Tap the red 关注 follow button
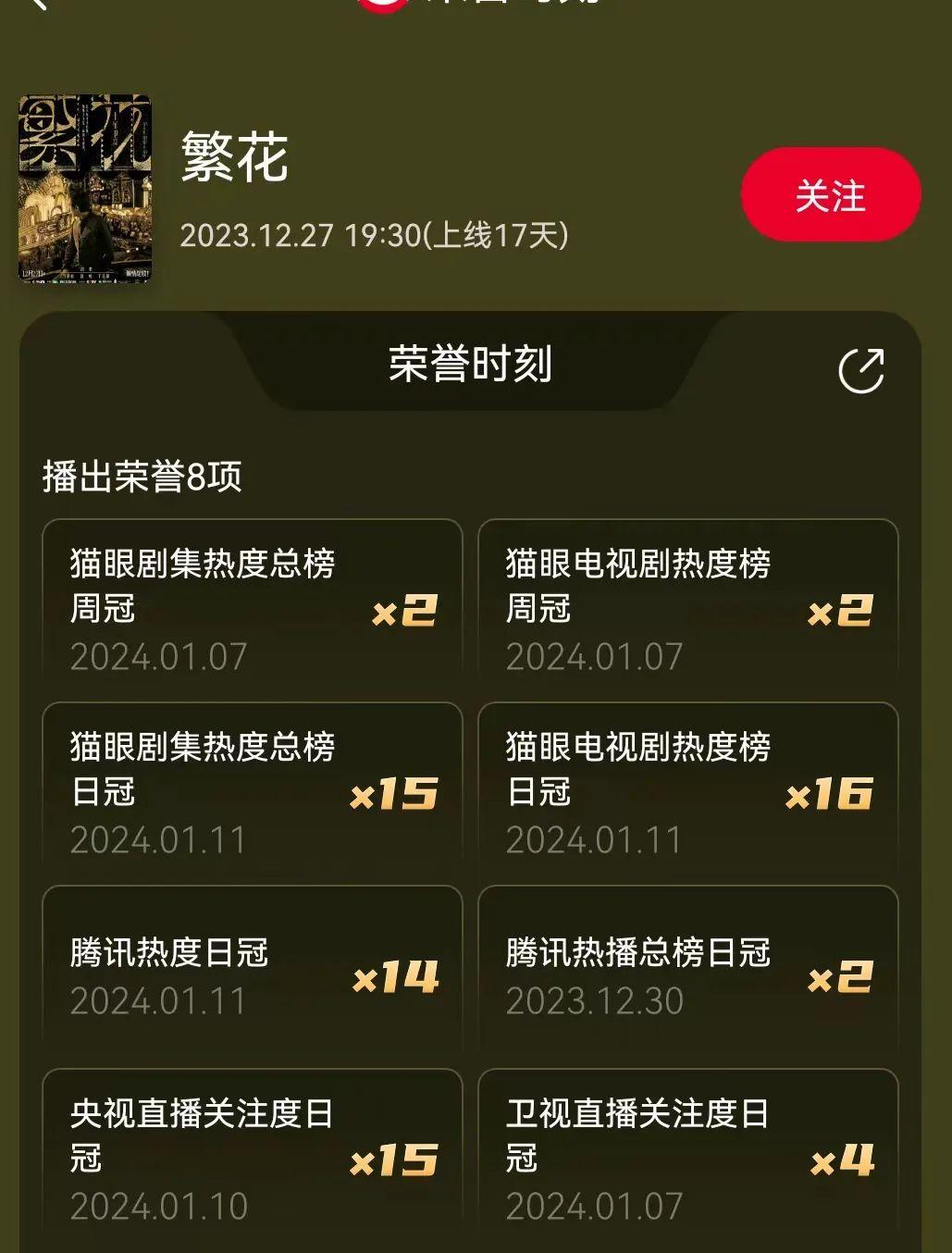 click(830, 195)
